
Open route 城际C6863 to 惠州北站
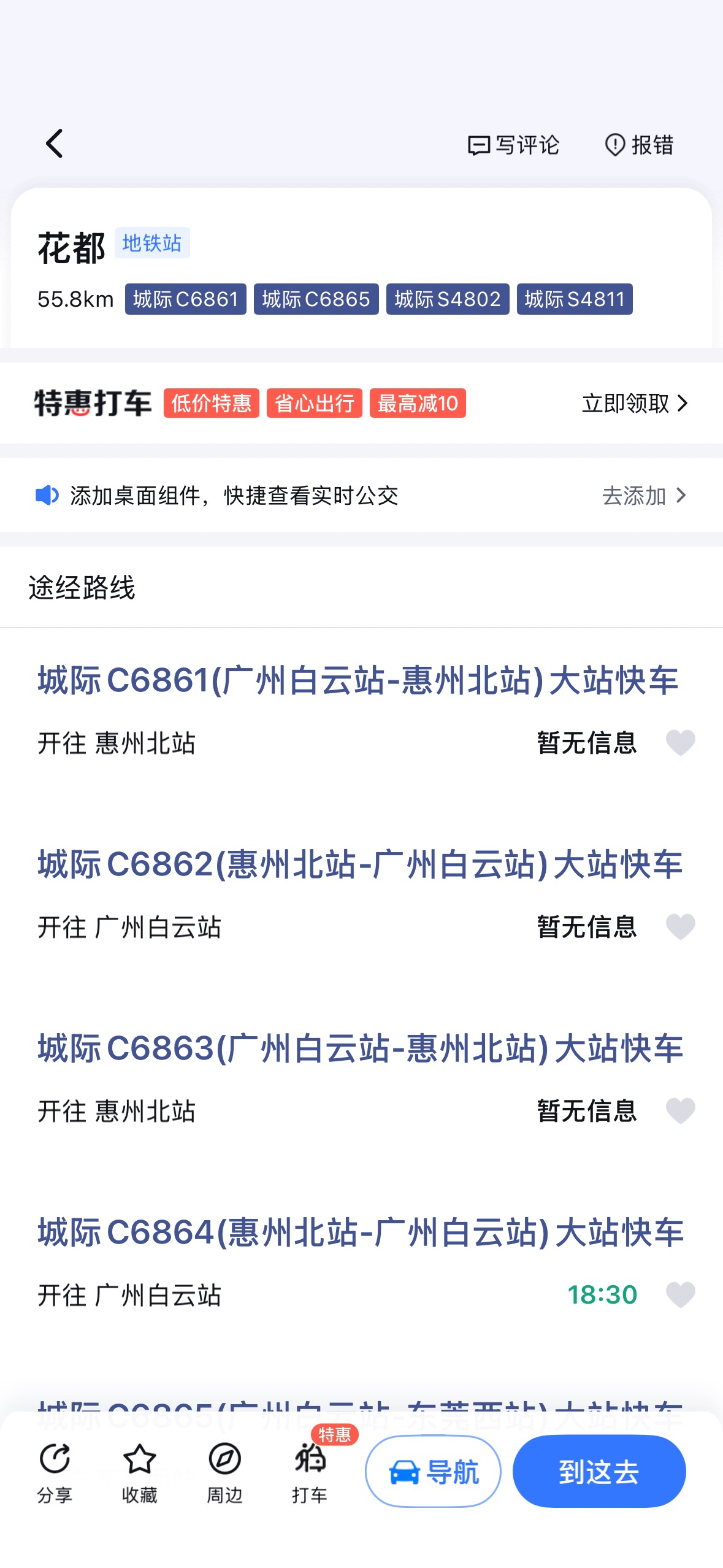tap(359, 1049)
